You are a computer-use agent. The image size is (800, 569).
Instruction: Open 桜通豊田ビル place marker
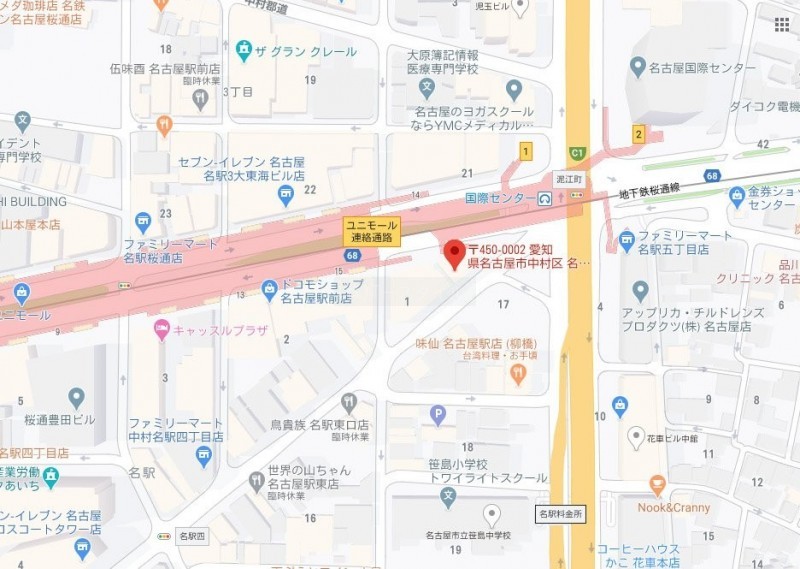[76, 398]
